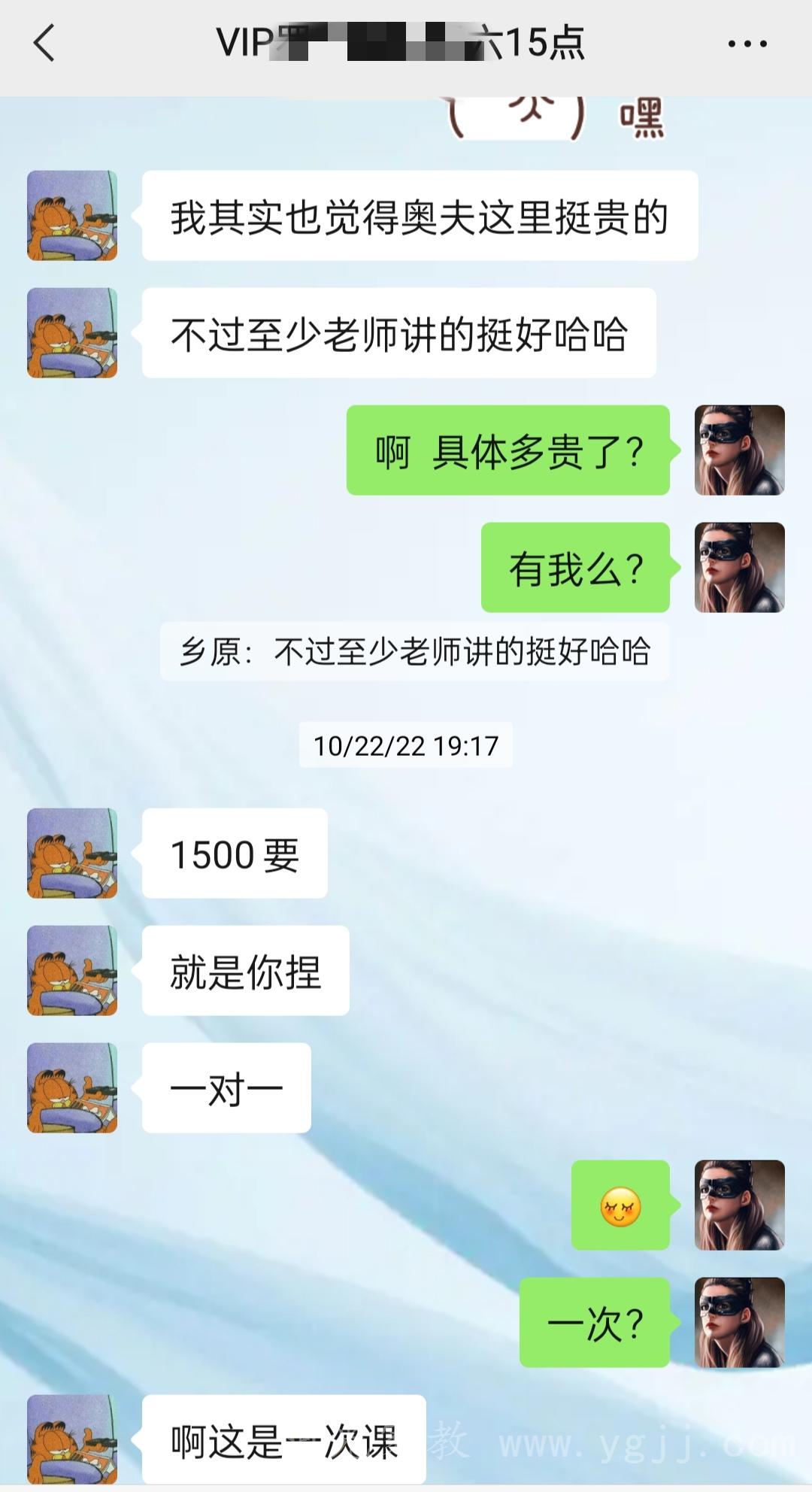Viewport: 812px width, 1492px height.
Task: Open the avatar next to "一次?" message
Action: [739, 1323]
